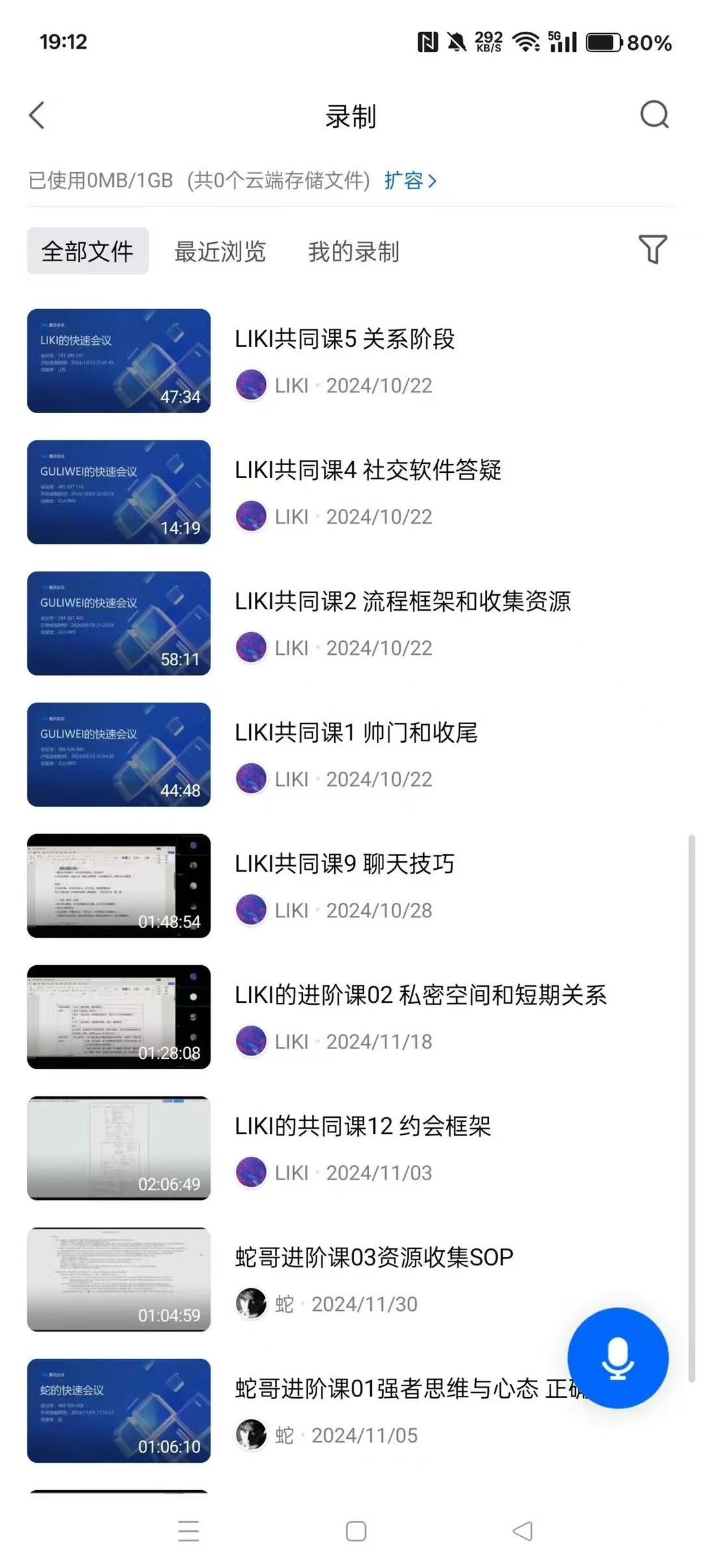This screenshot has width=702, height=1568.
Task: Open recording LIKI的共同课12 约会框架
Action: (363, 1126)
